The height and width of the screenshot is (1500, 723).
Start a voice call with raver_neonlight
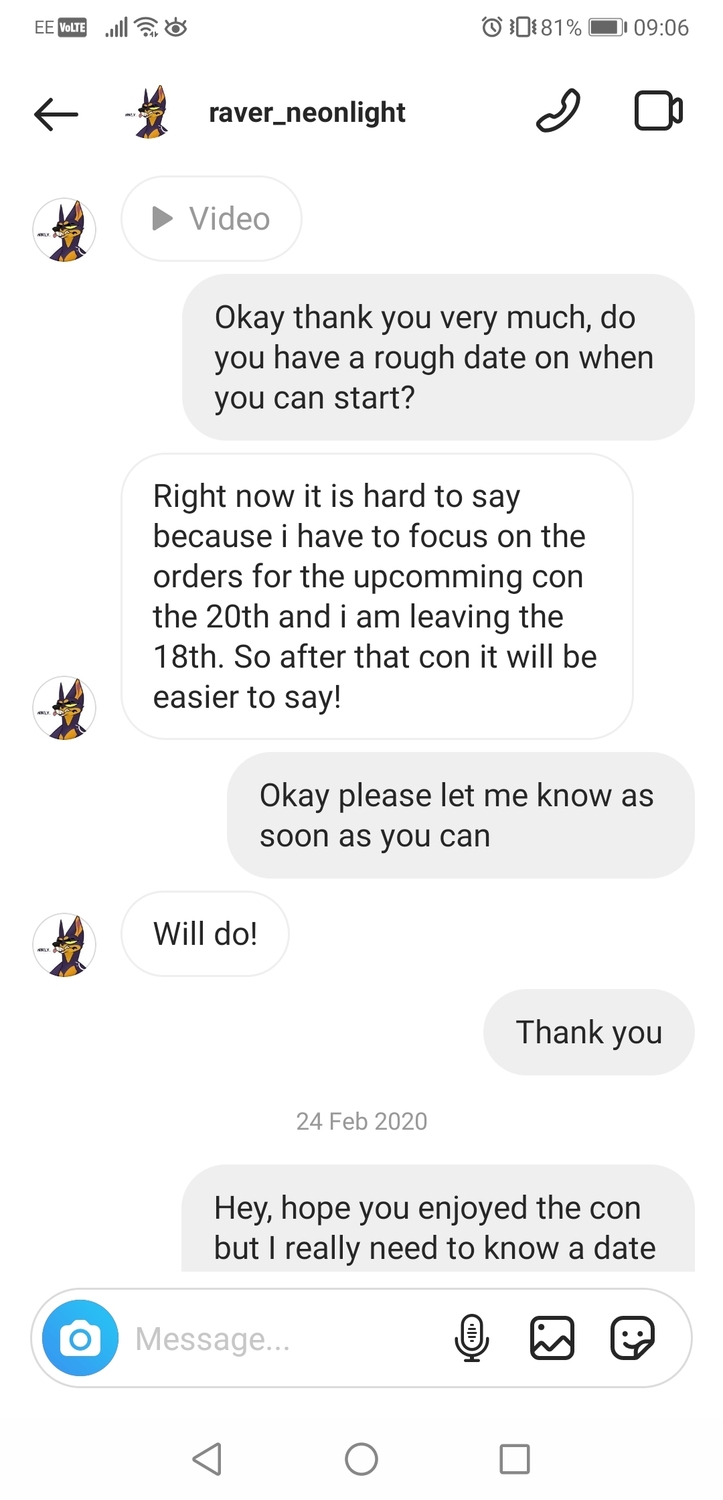(x=558, y=111)
